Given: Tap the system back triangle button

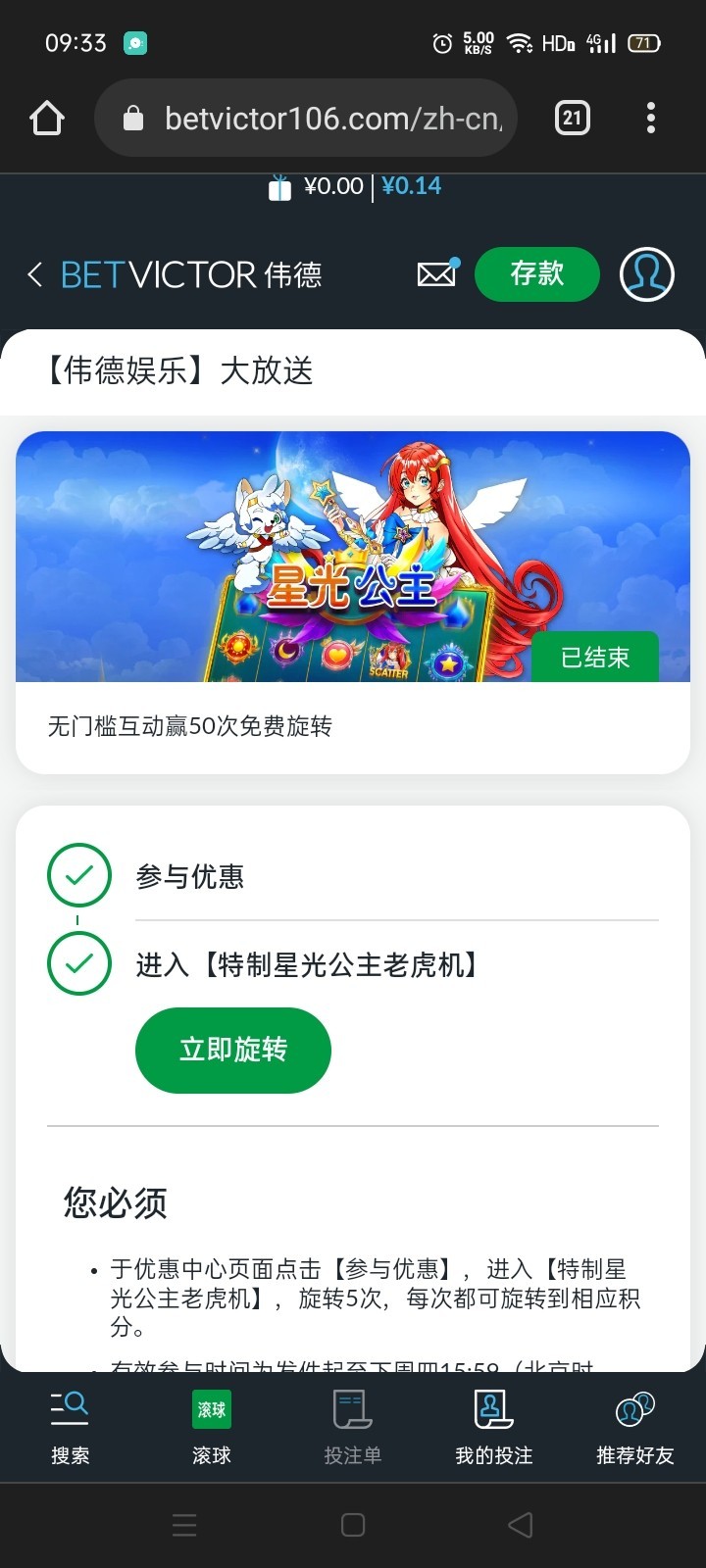Looking at the screenshot, I should [x=521, y=1525].
